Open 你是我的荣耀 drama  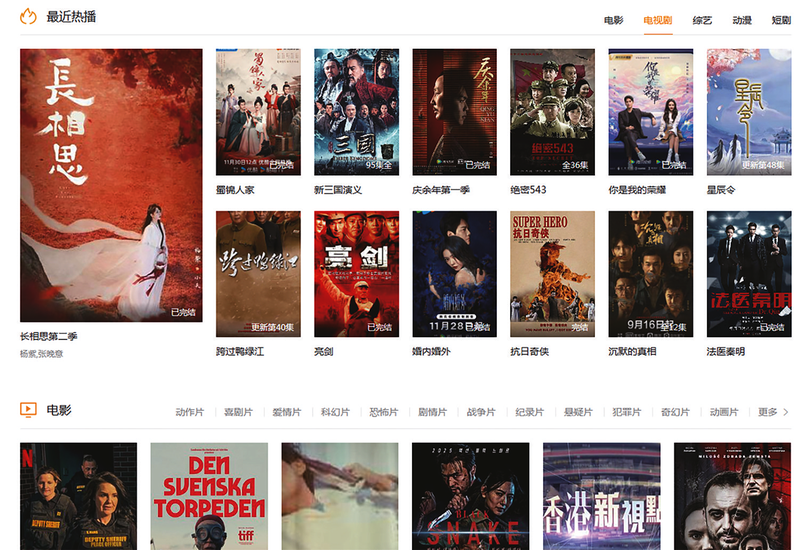point(650,112)
